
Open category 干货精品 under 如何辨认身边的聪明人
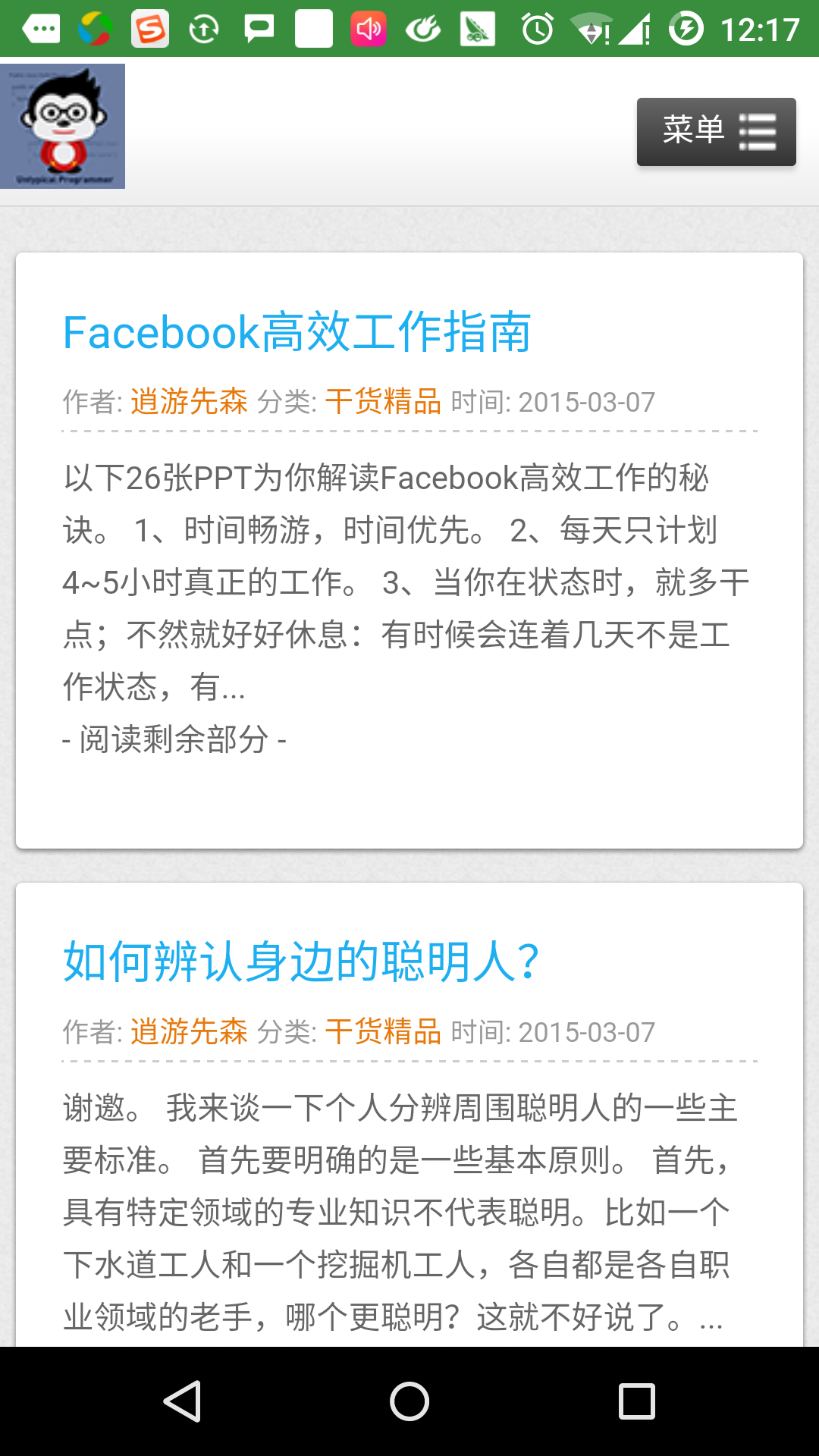pyautogui.click(x=383, y=1031)
